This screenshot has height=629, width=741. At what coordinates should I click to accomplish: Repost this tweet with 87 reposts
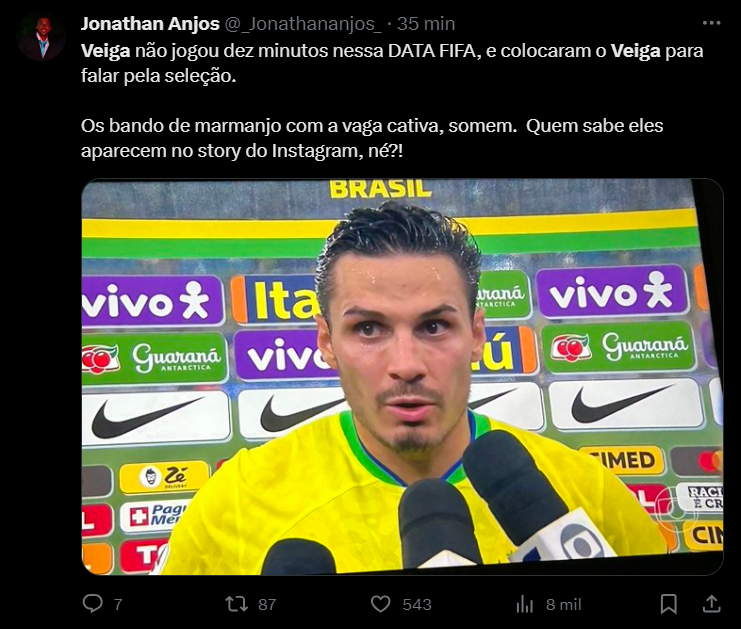tap(237, 604)
